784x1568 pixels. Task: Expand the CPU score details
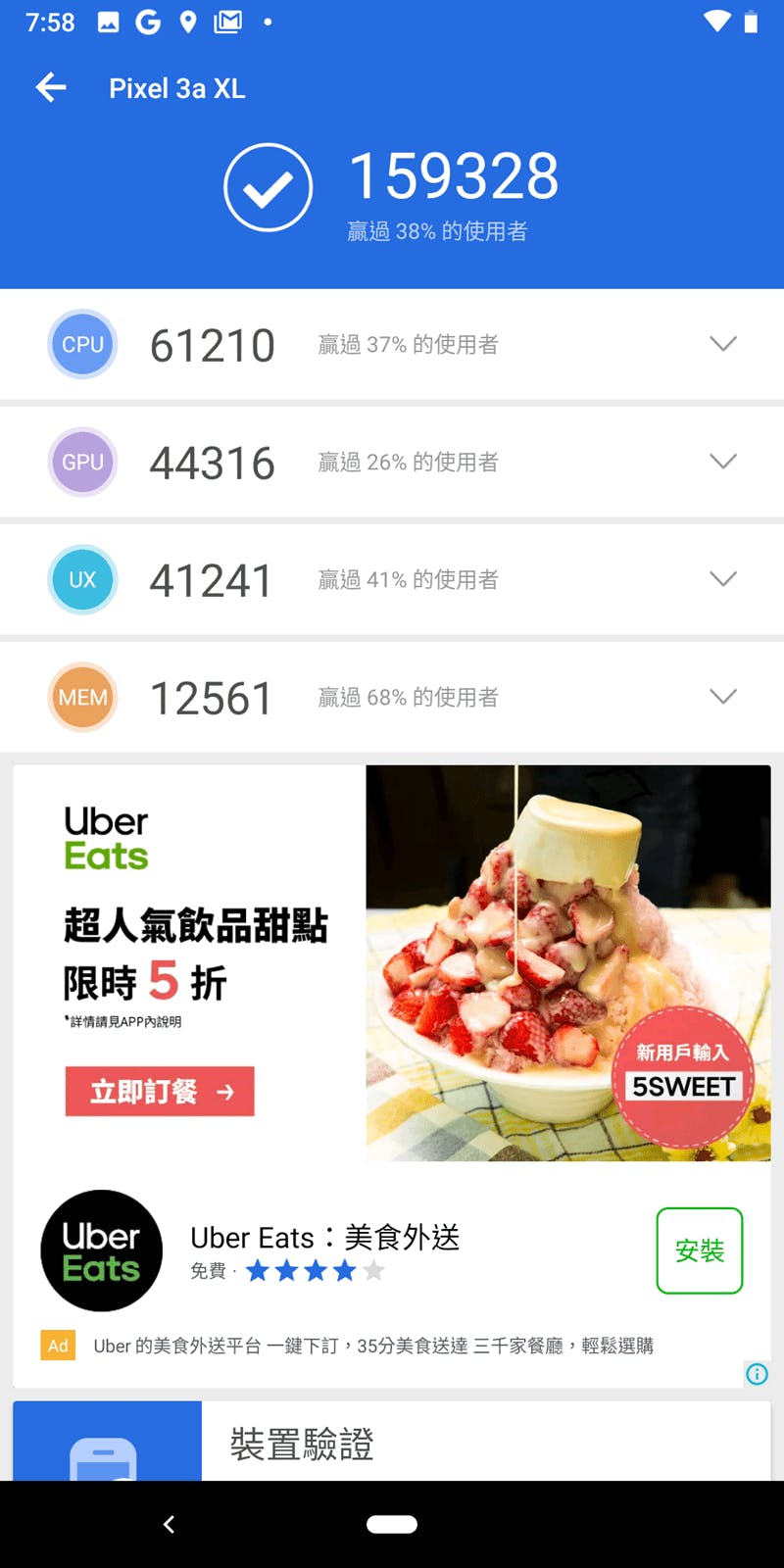(x=723, y=344)
